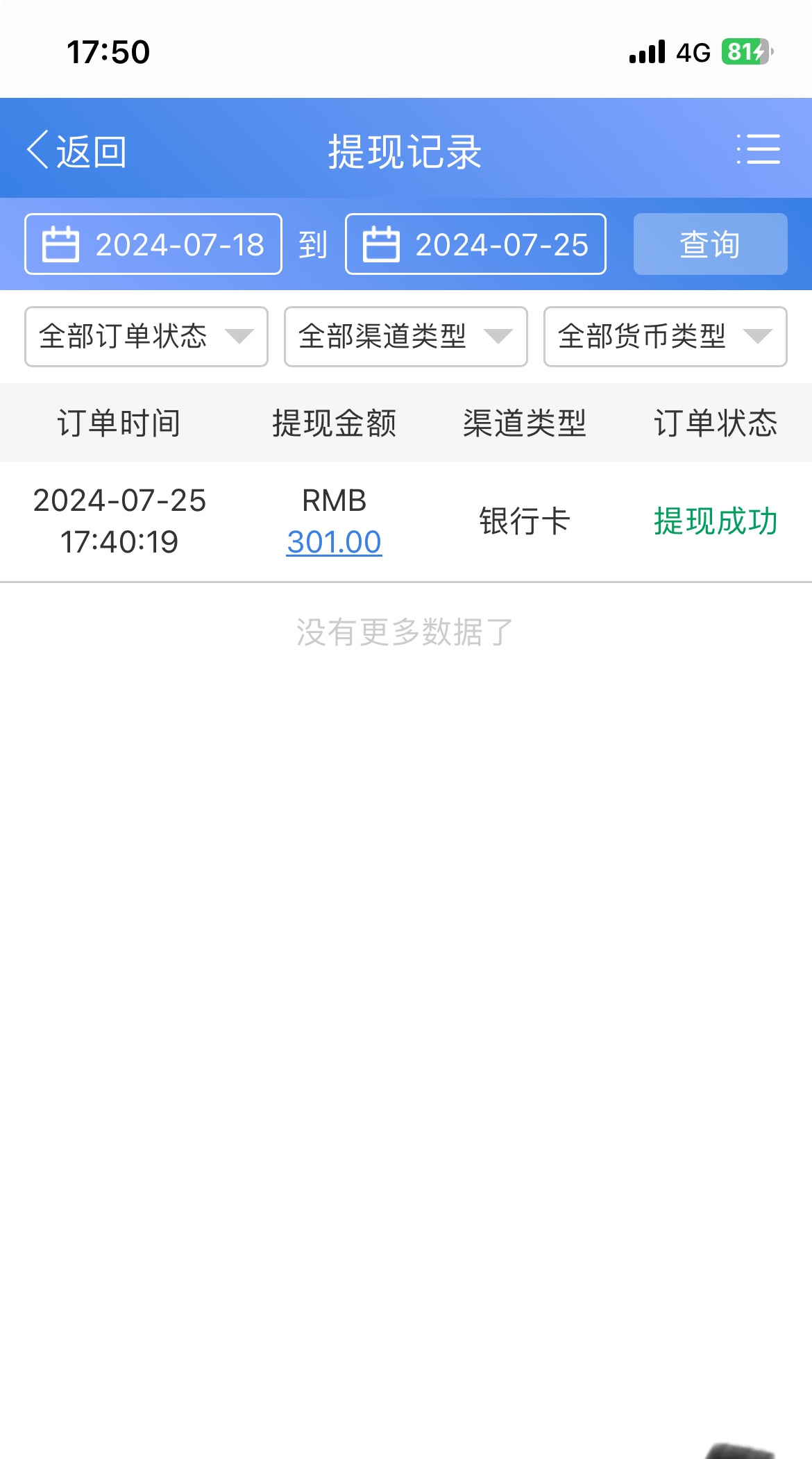Screen dimensions: 812x1459
Task: Expand the 全部订单状态 dropdown
Action: click(146, 337)
